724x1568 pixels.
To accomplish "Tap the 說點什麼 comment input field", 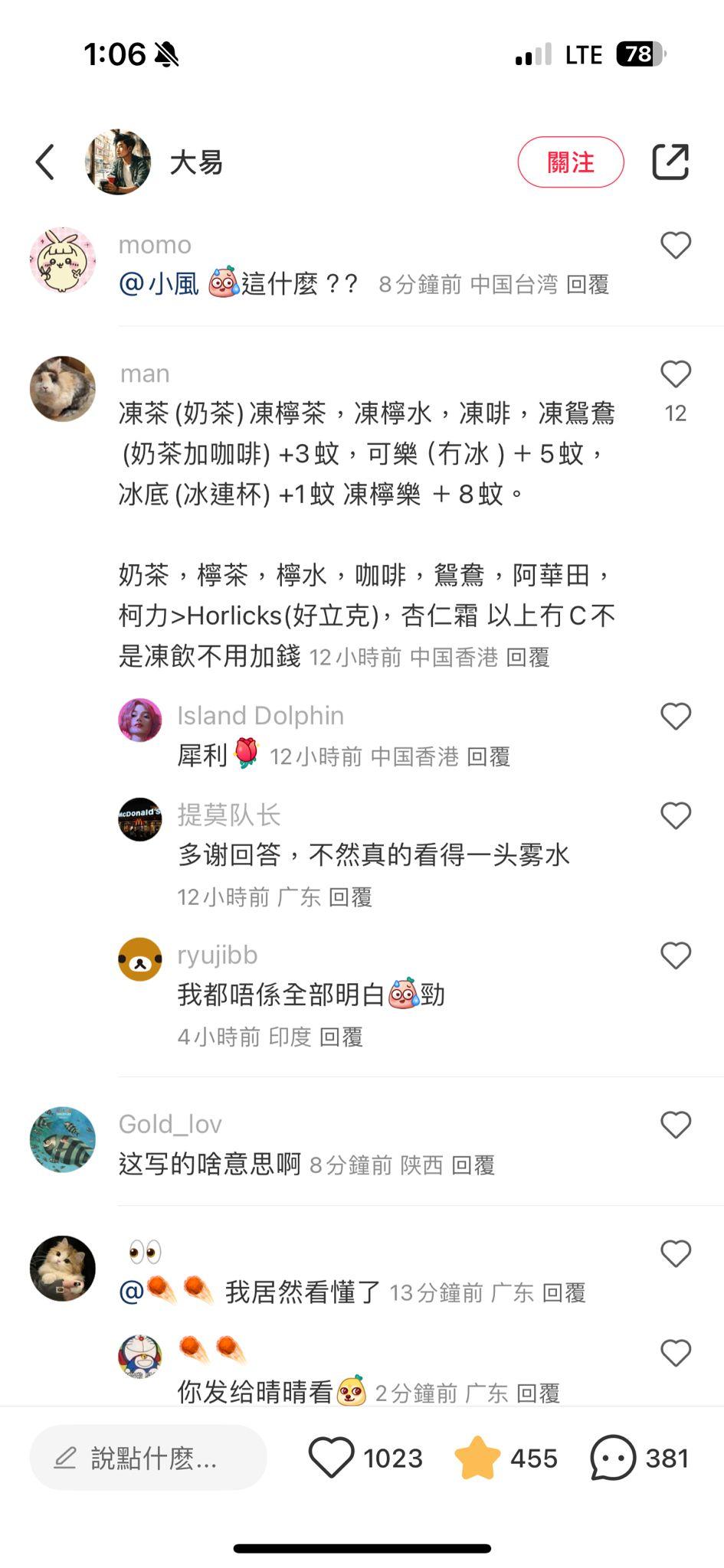I will click(x=149, y=1458).
